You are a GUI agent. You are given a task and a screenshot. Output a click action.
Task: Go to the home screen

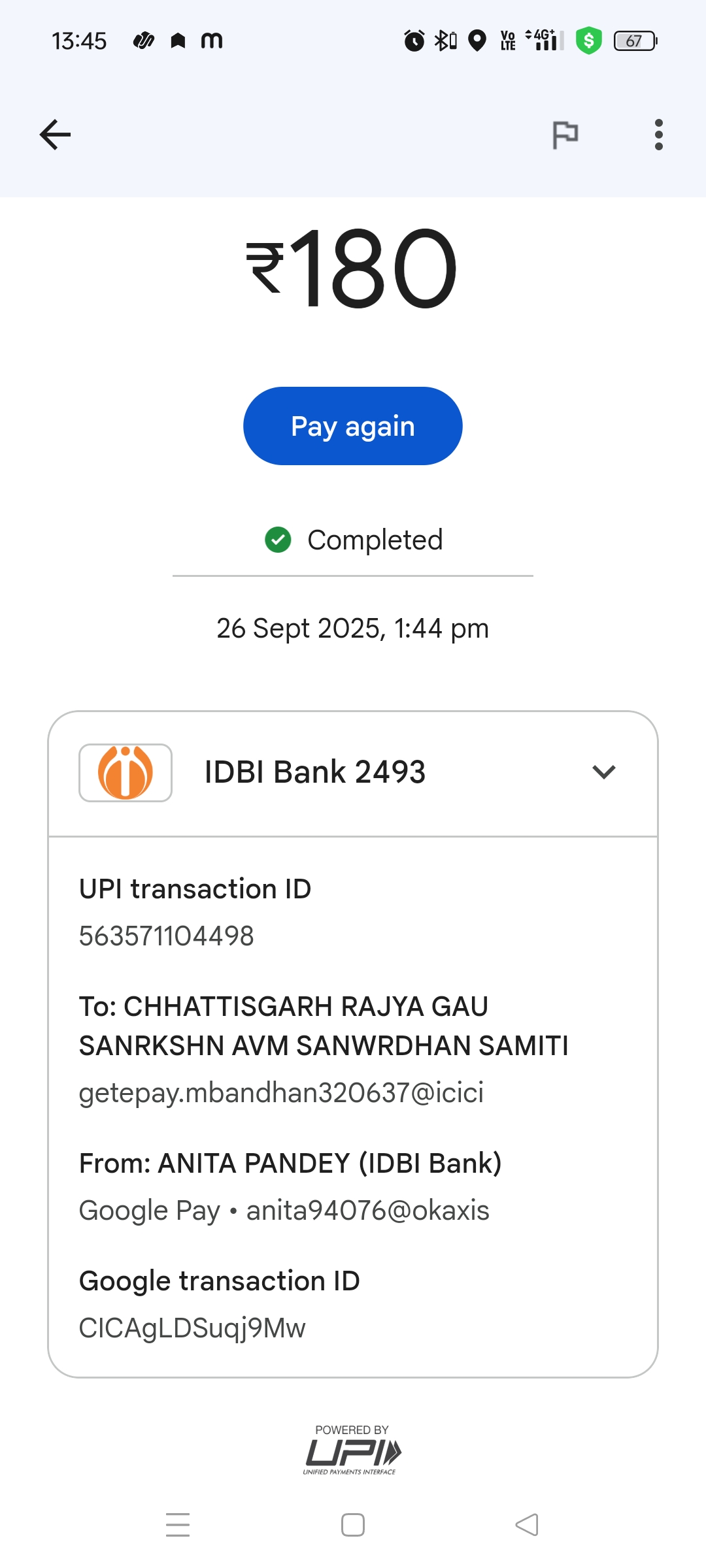(x=353, y=1525)
